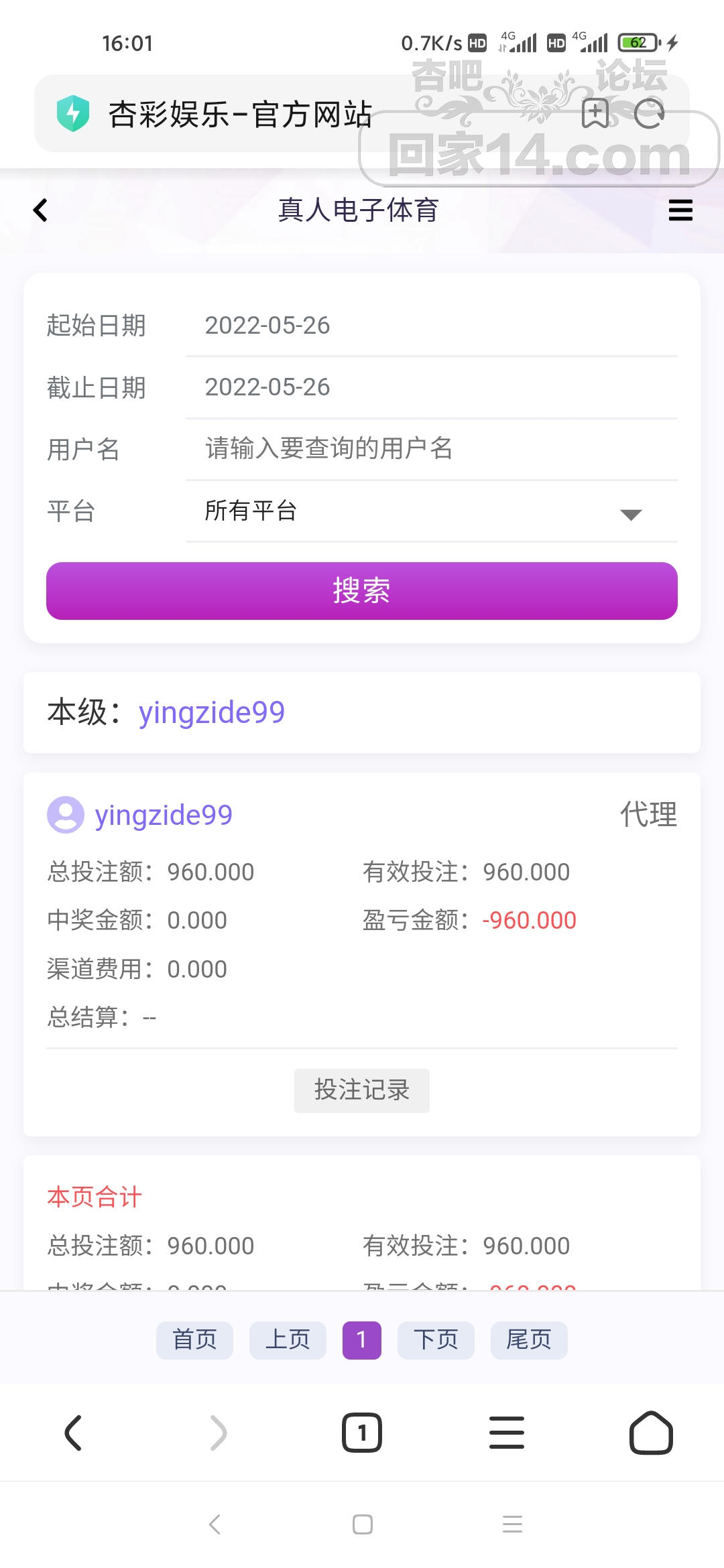
Task: Click the forward navigation arrow
Action: point(217,1433)
